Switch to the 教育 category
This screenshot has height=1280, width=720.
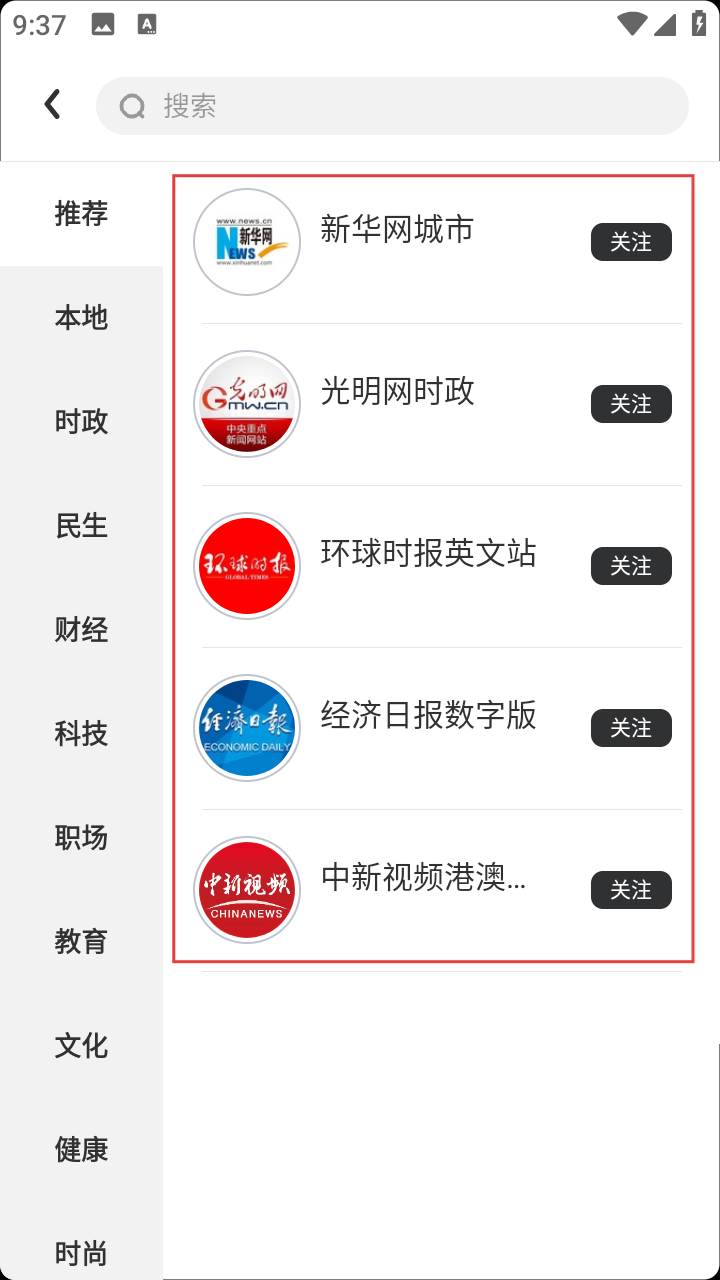coord(81,942)
